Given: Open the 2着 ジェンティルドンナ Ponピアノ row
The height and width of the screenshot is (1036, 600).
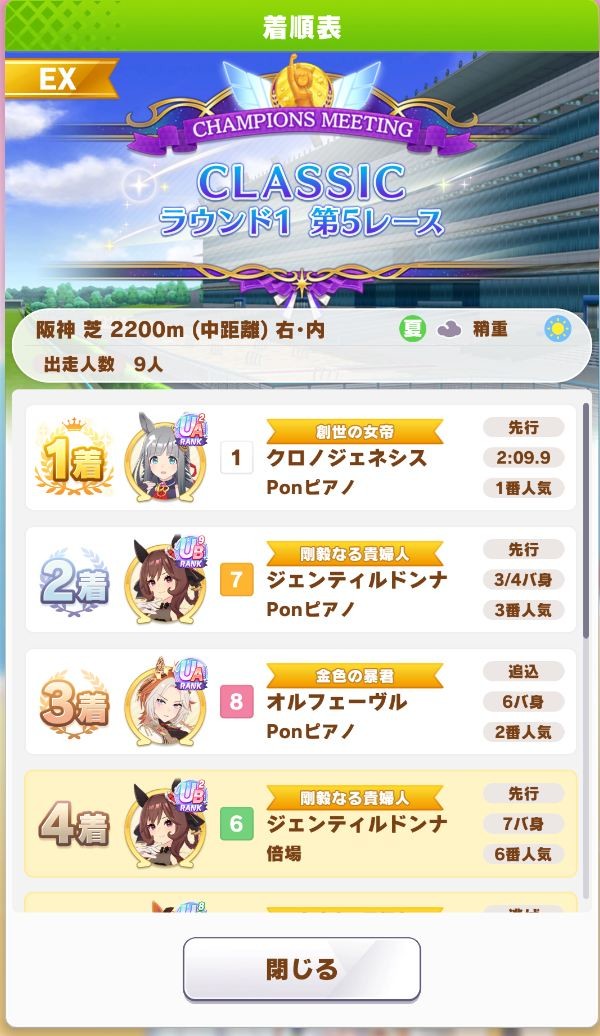Looking at the screenshot, I should (301, 579).
